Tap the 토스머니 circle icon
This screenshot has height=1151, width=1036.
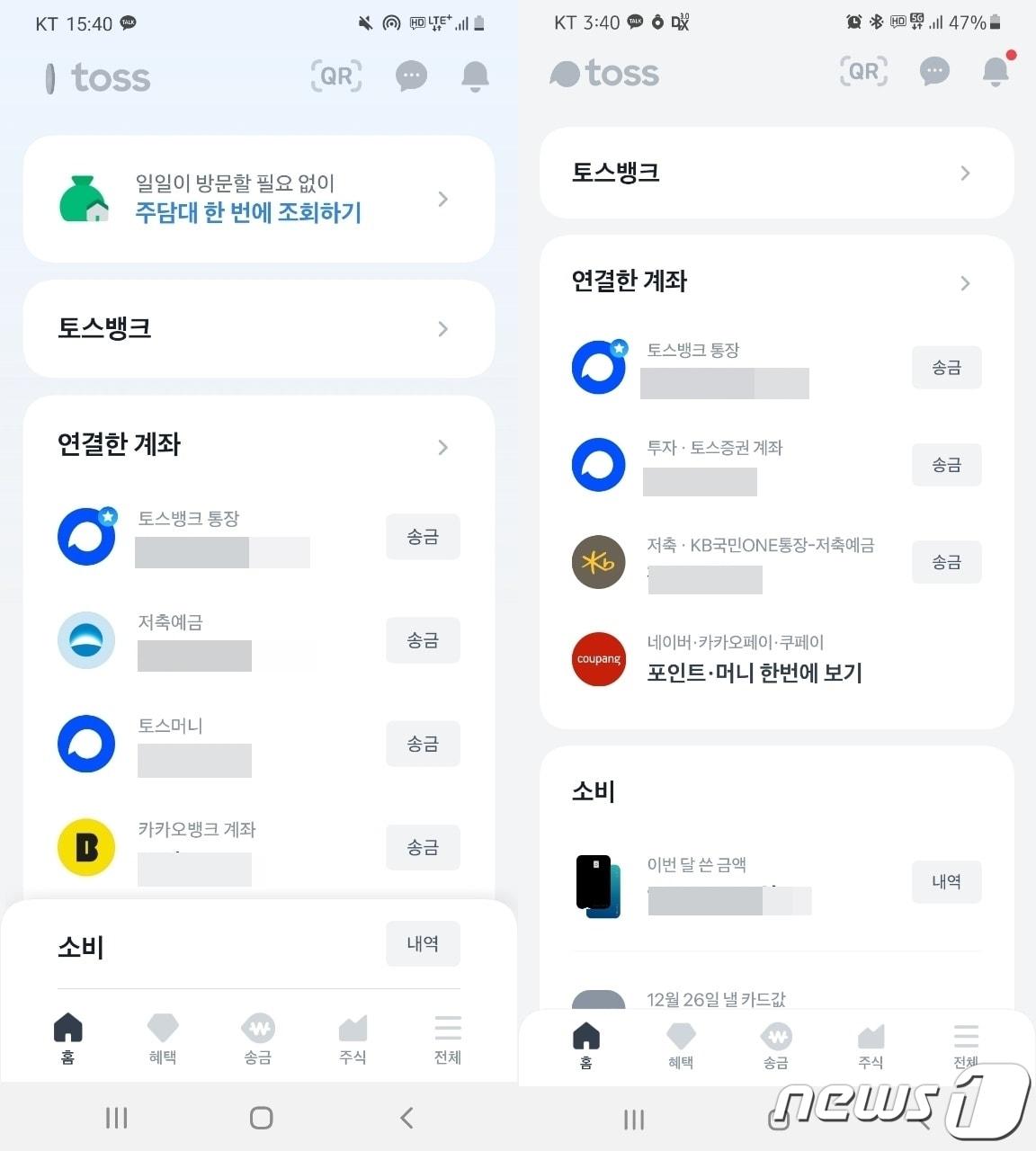86,744
